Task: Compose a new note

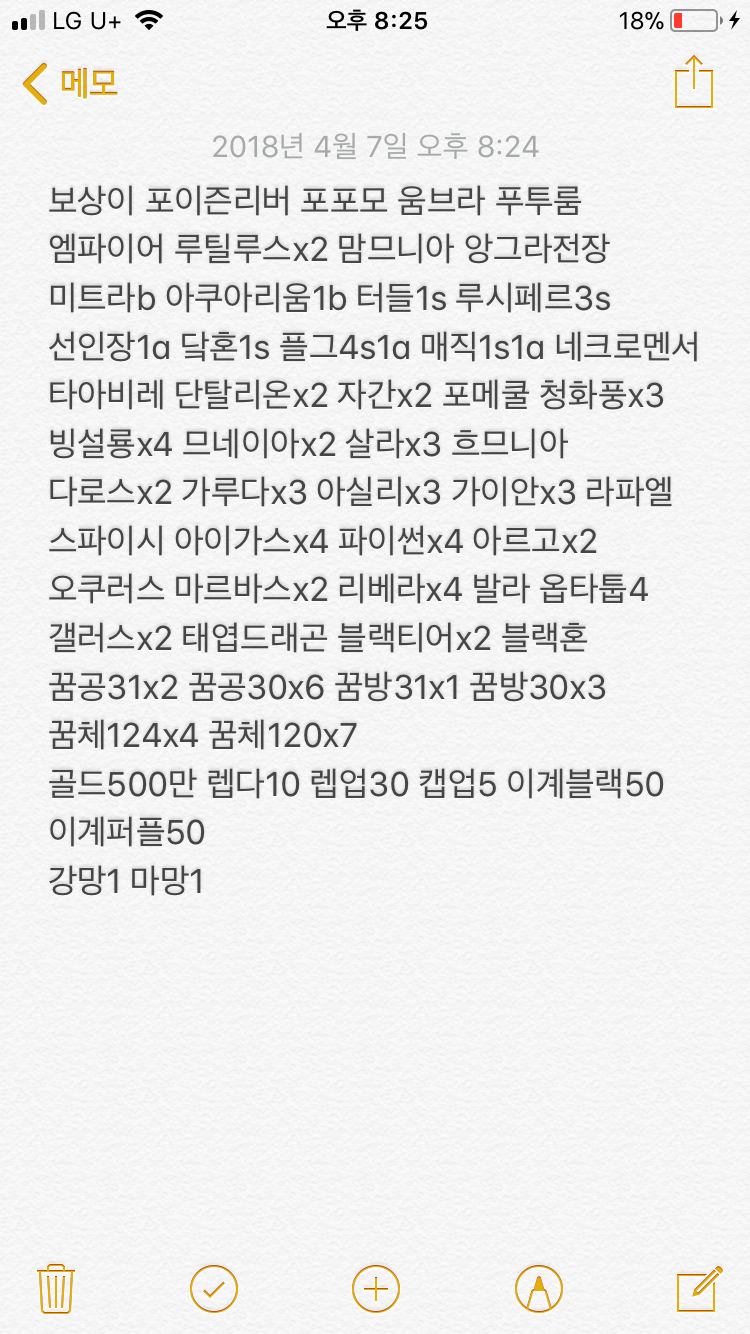Action: click(698, 1288)
